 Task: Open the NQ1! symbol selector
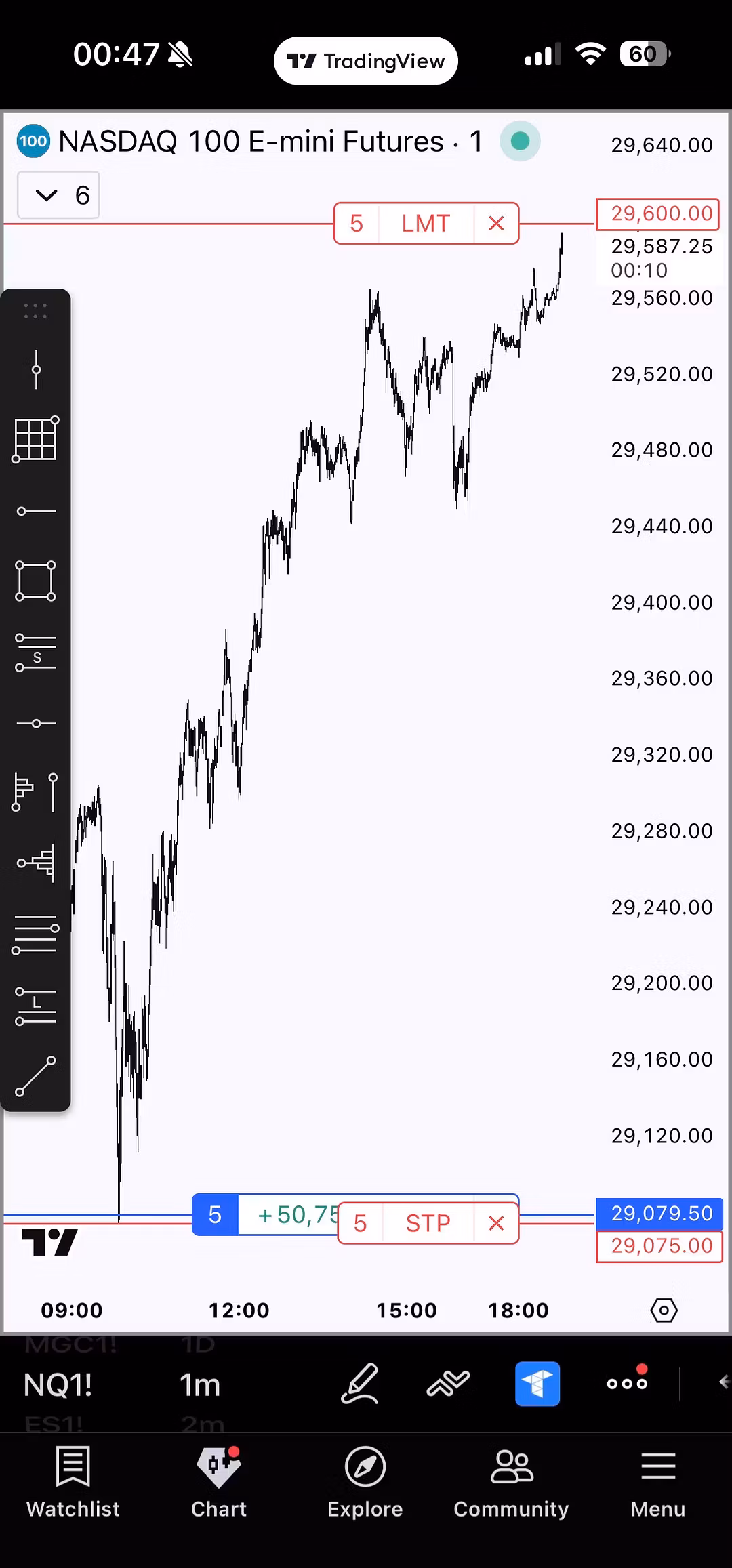(58, 1385)
